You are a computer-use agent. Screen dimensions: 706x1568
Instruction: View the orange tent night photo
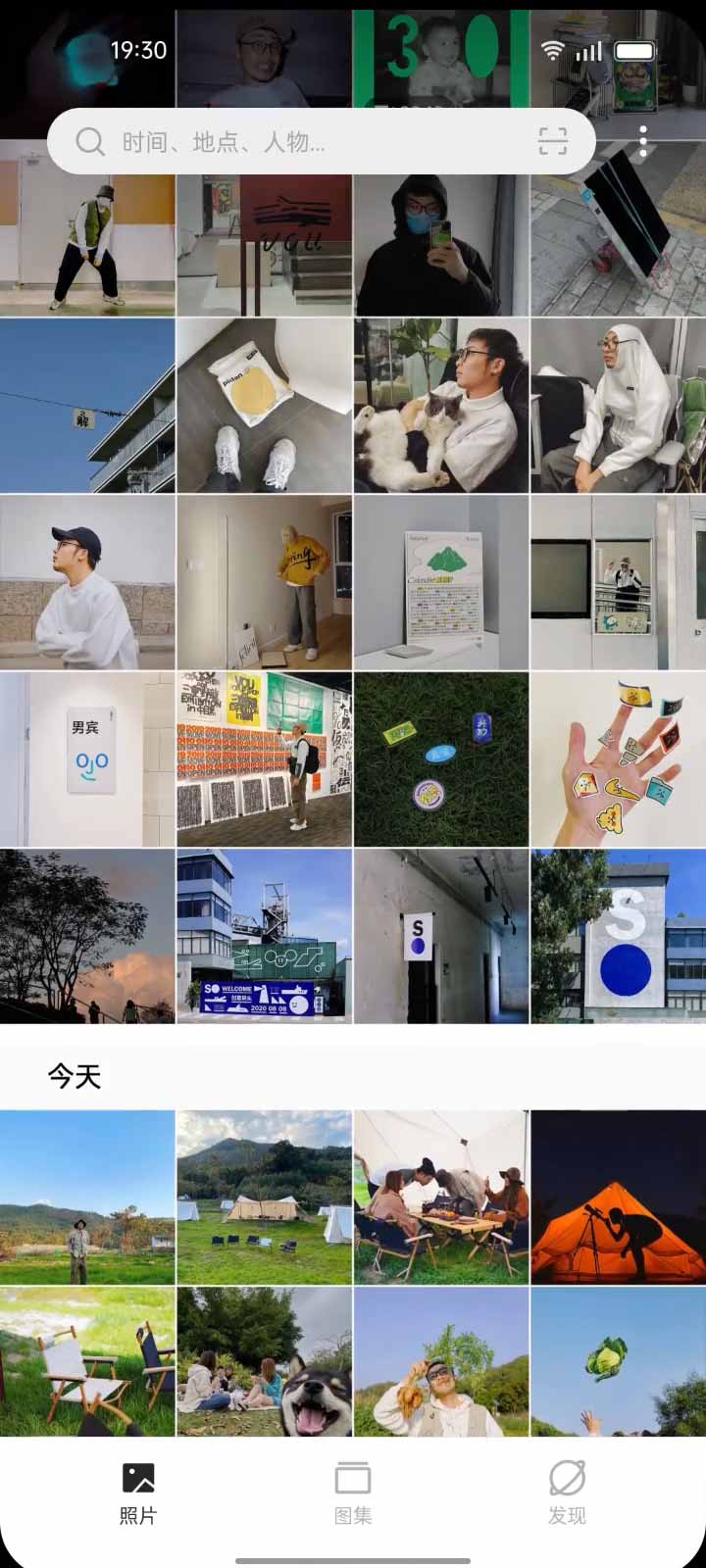point(618,1197)
